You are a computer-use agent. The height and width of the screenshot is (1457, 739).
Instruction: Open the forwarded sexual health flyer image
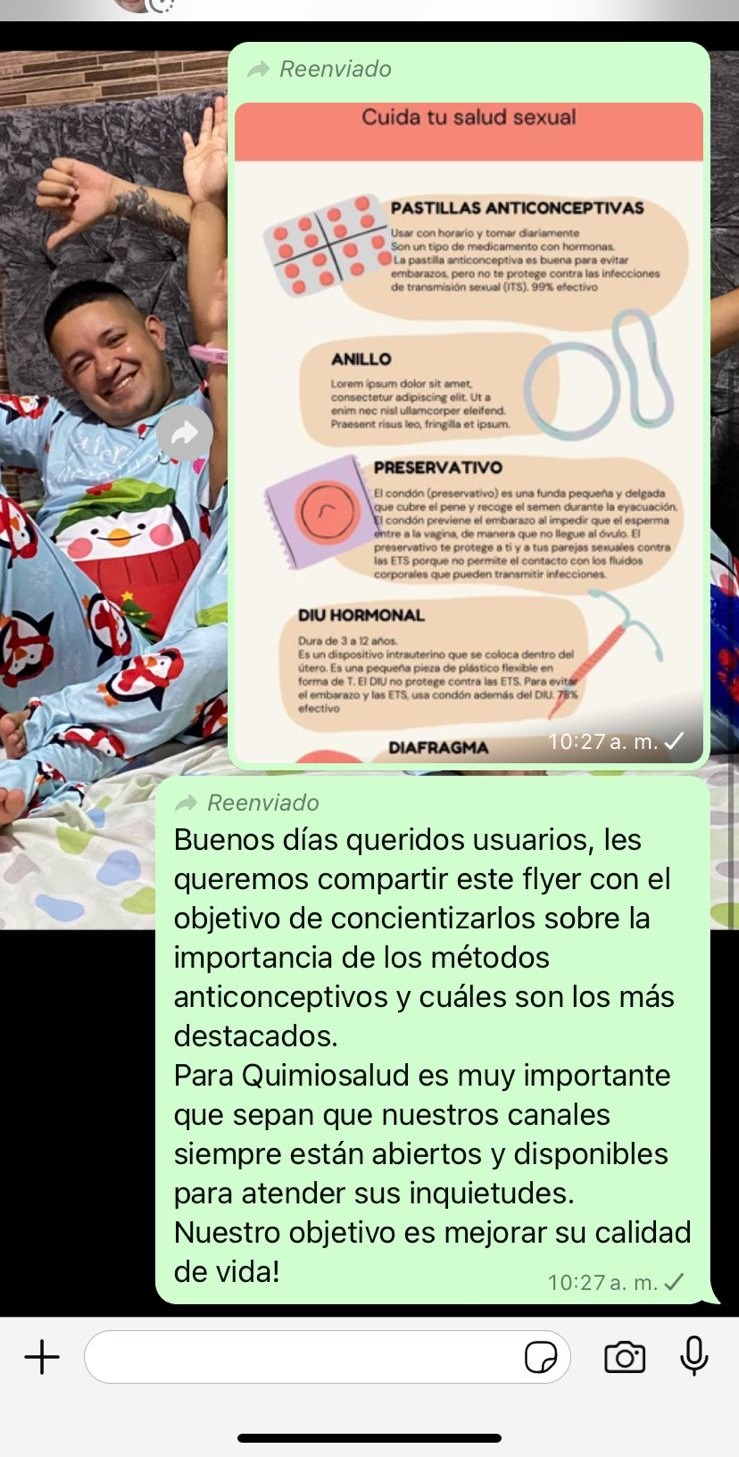click(x=469, y=432)
